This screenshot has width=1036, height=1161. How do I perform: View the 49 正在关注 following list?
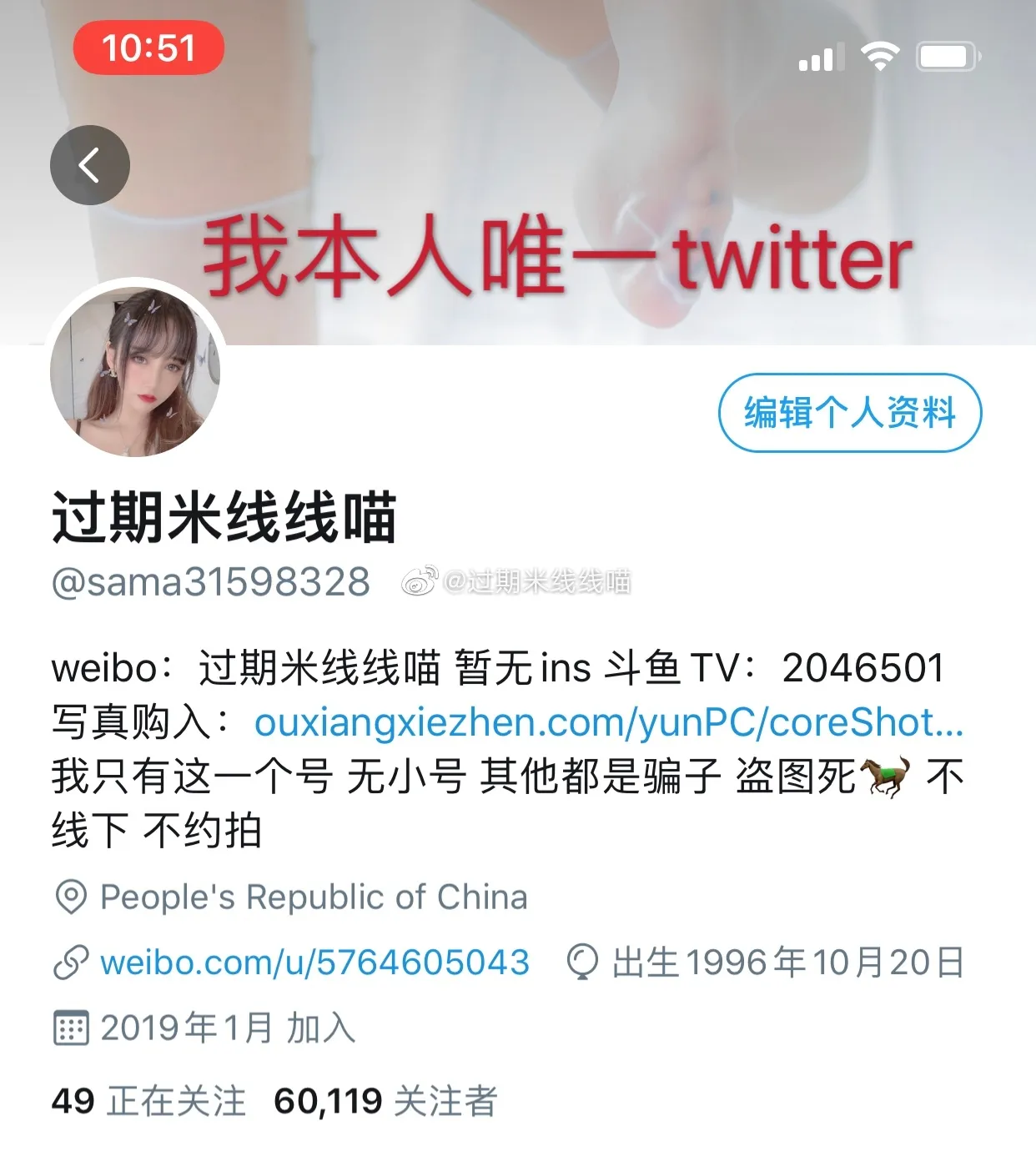pyautogui.click(x=148, y=1101)
